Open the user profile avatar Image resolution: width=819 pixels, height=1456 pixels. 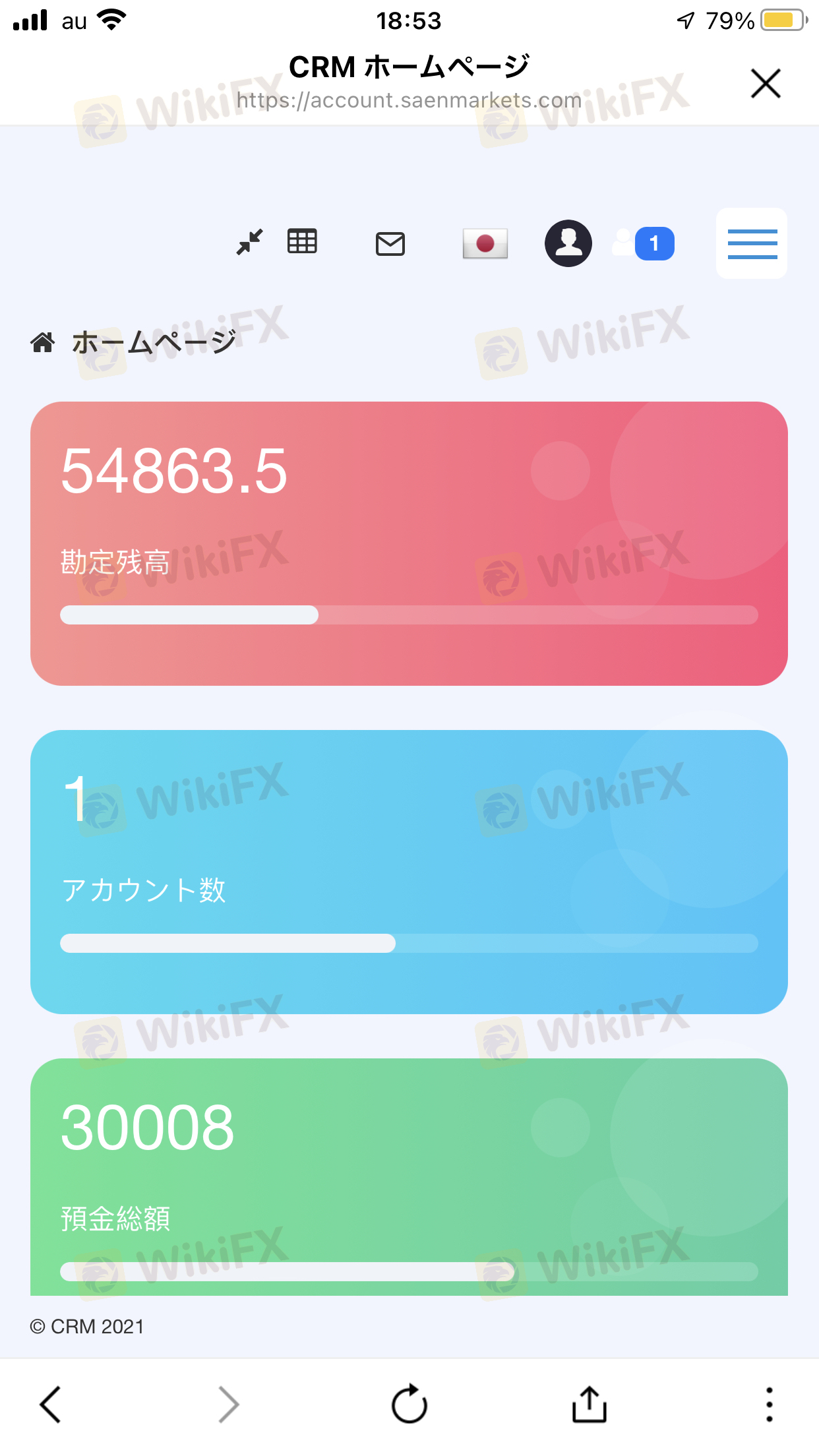pyautogui.click(x=568, y=243)
